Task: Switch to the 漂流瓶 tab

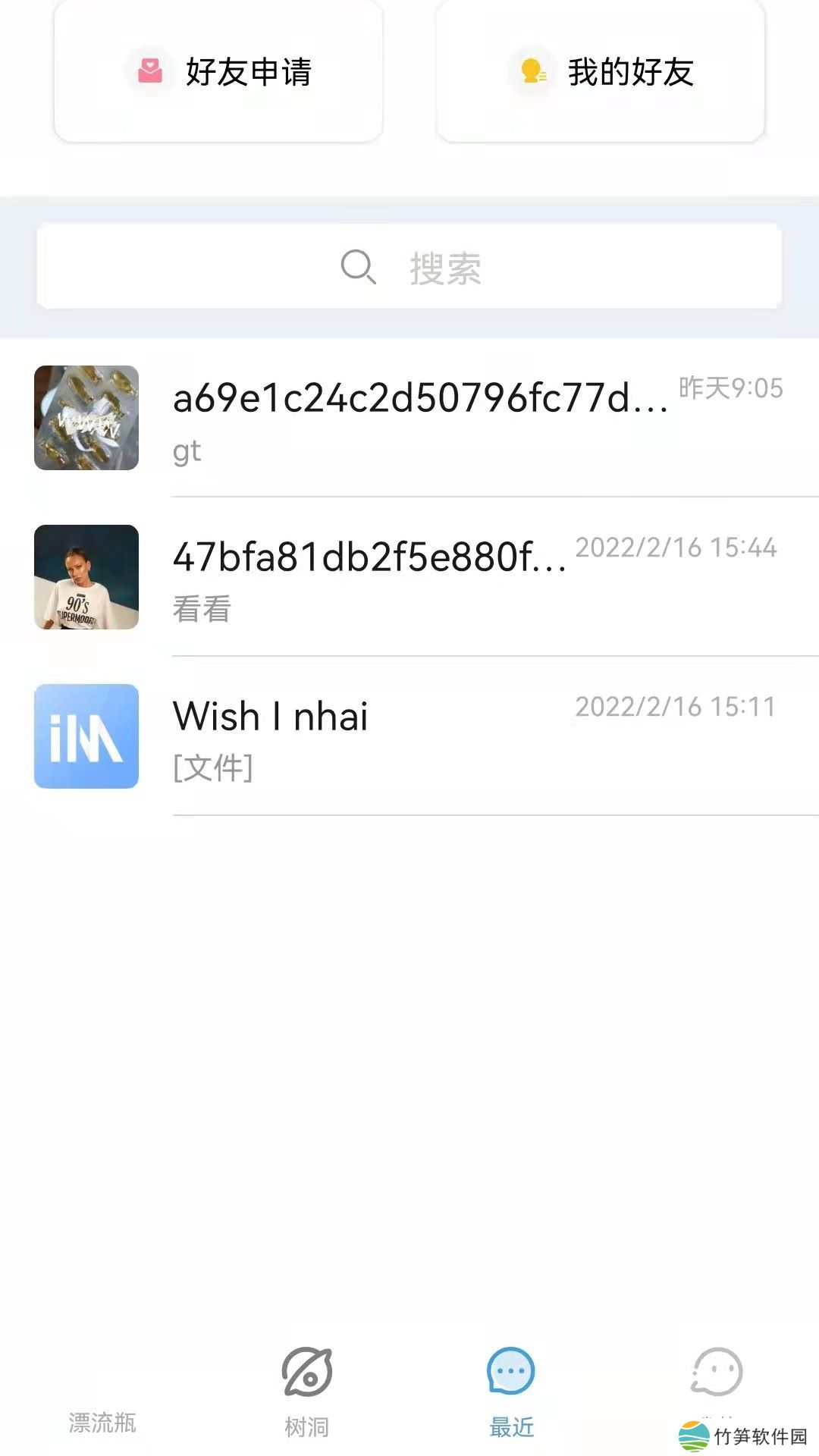Action: pos(102,1410)
